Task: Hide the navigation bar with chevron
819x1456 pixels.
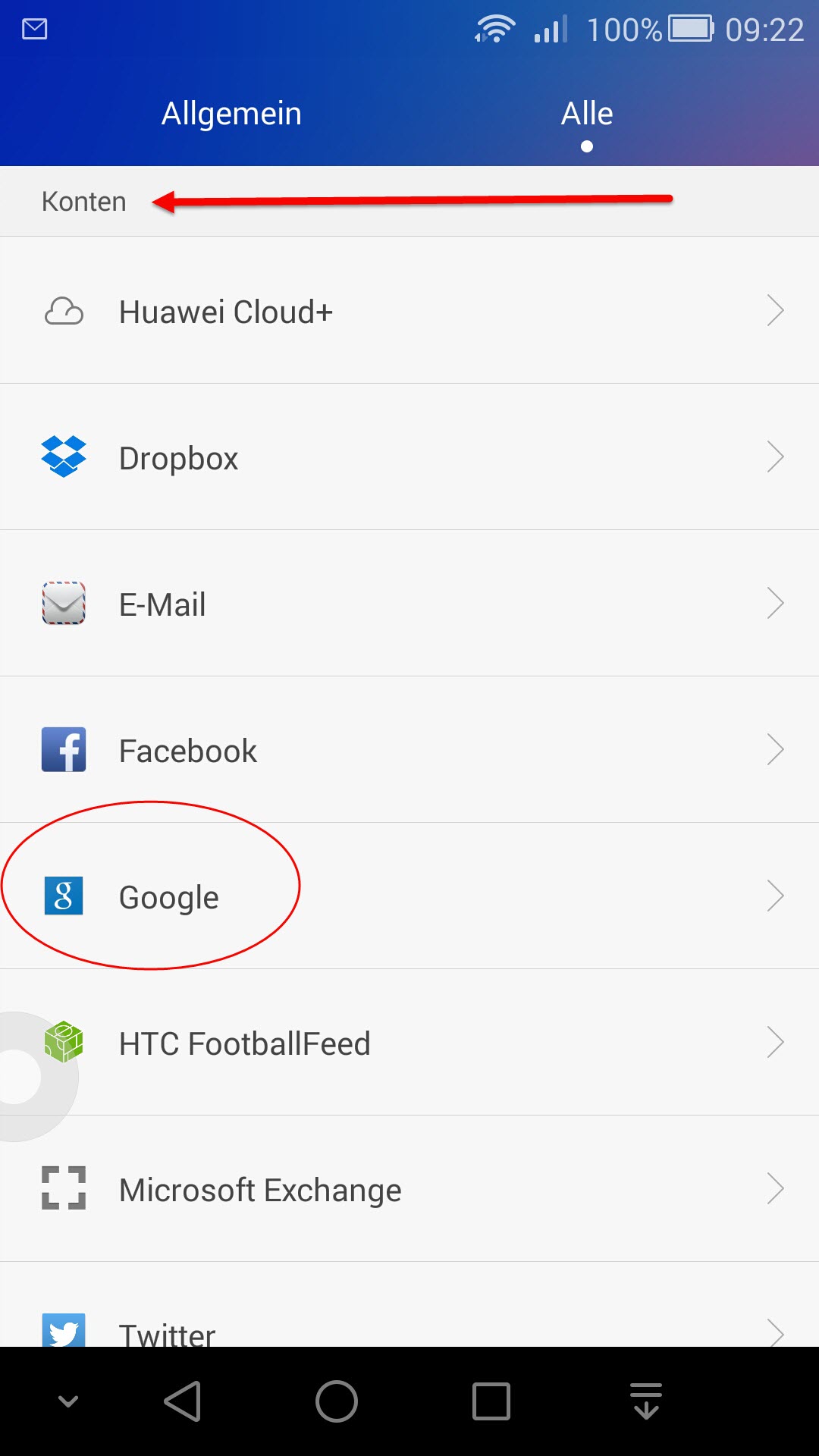Action: [68, 1401]
